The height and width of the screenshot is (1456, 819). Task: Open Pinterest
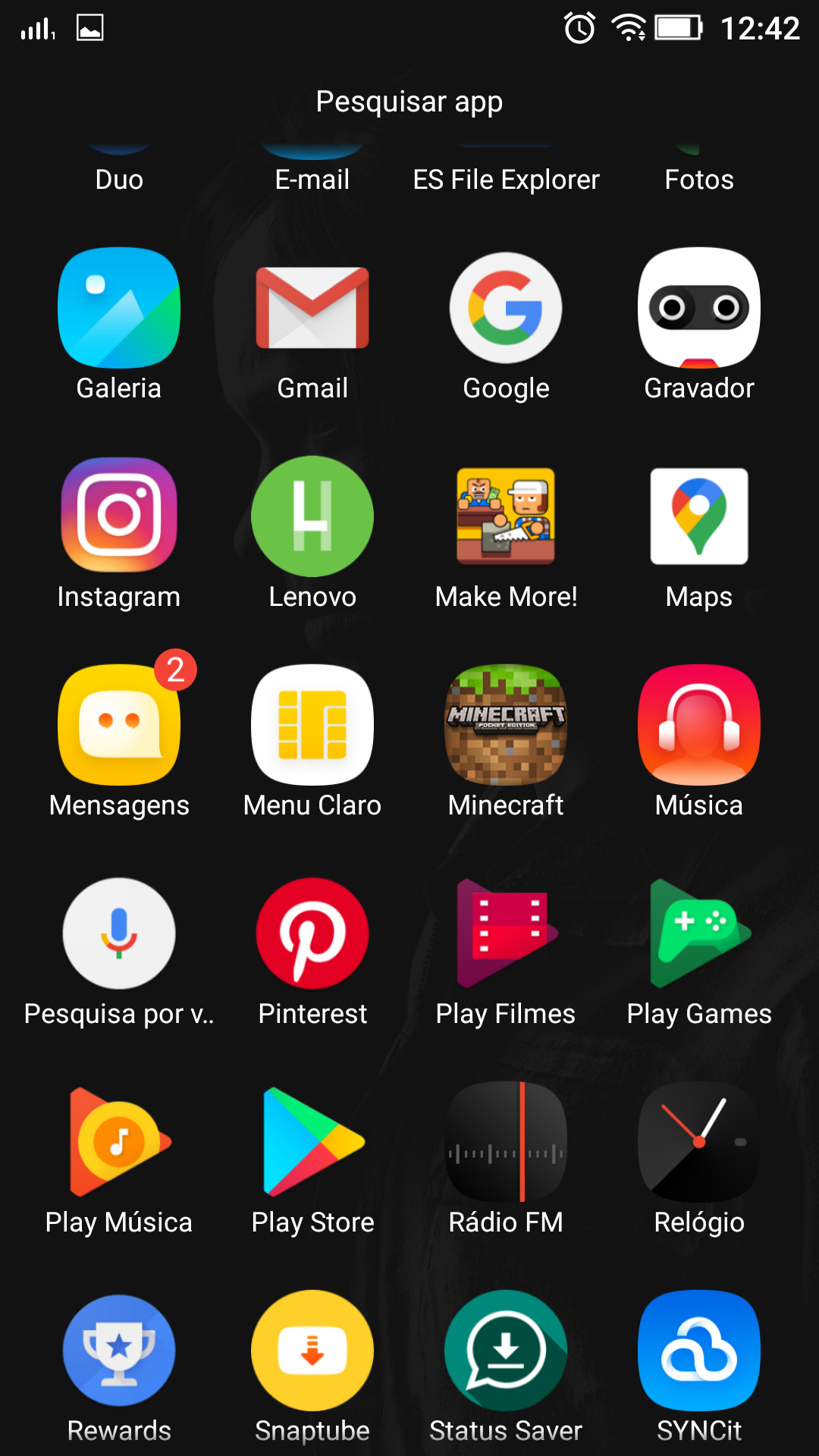point(312,934)
